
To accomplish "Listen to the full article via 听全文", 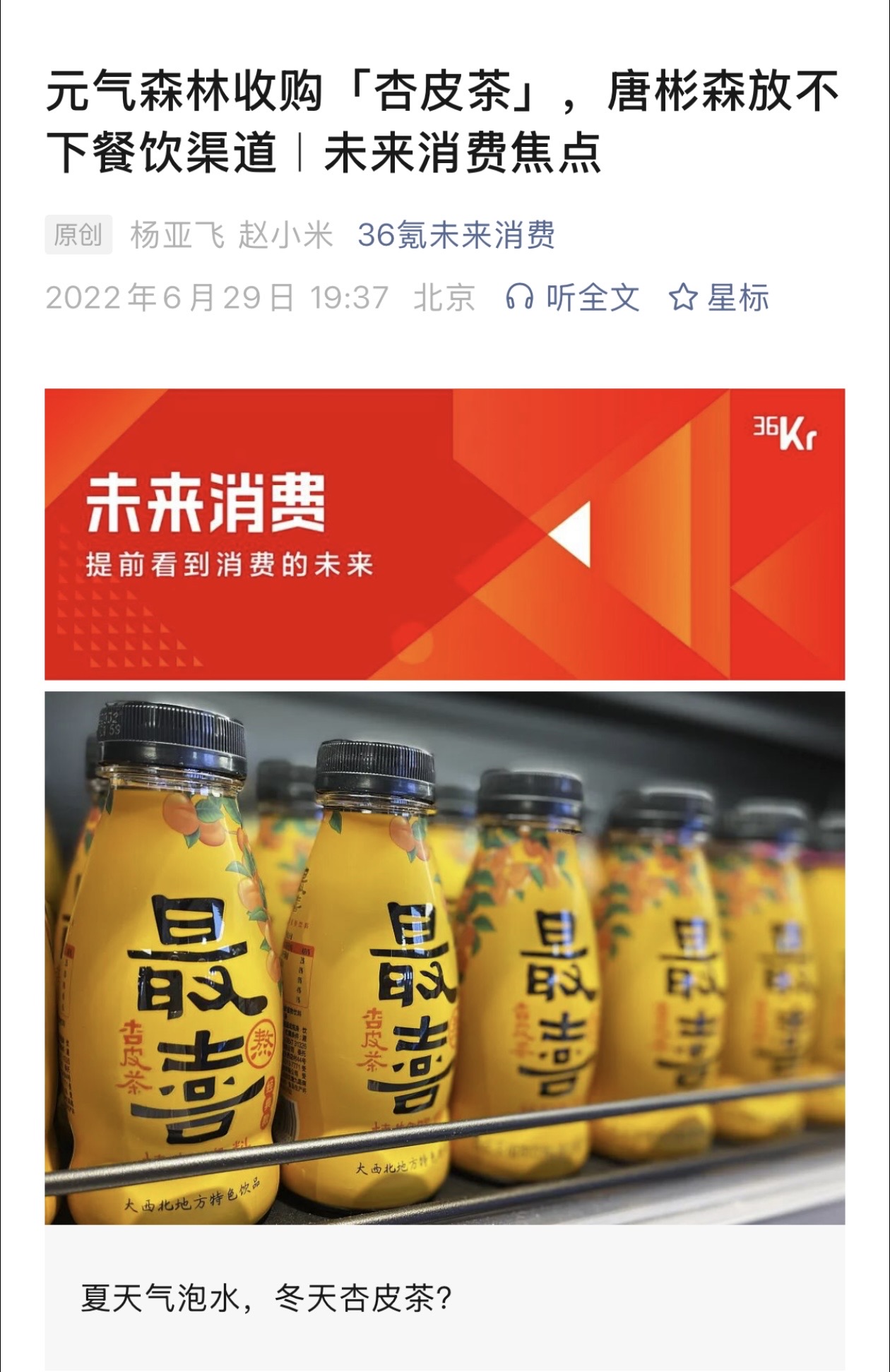I will click(x=573, y=297).
